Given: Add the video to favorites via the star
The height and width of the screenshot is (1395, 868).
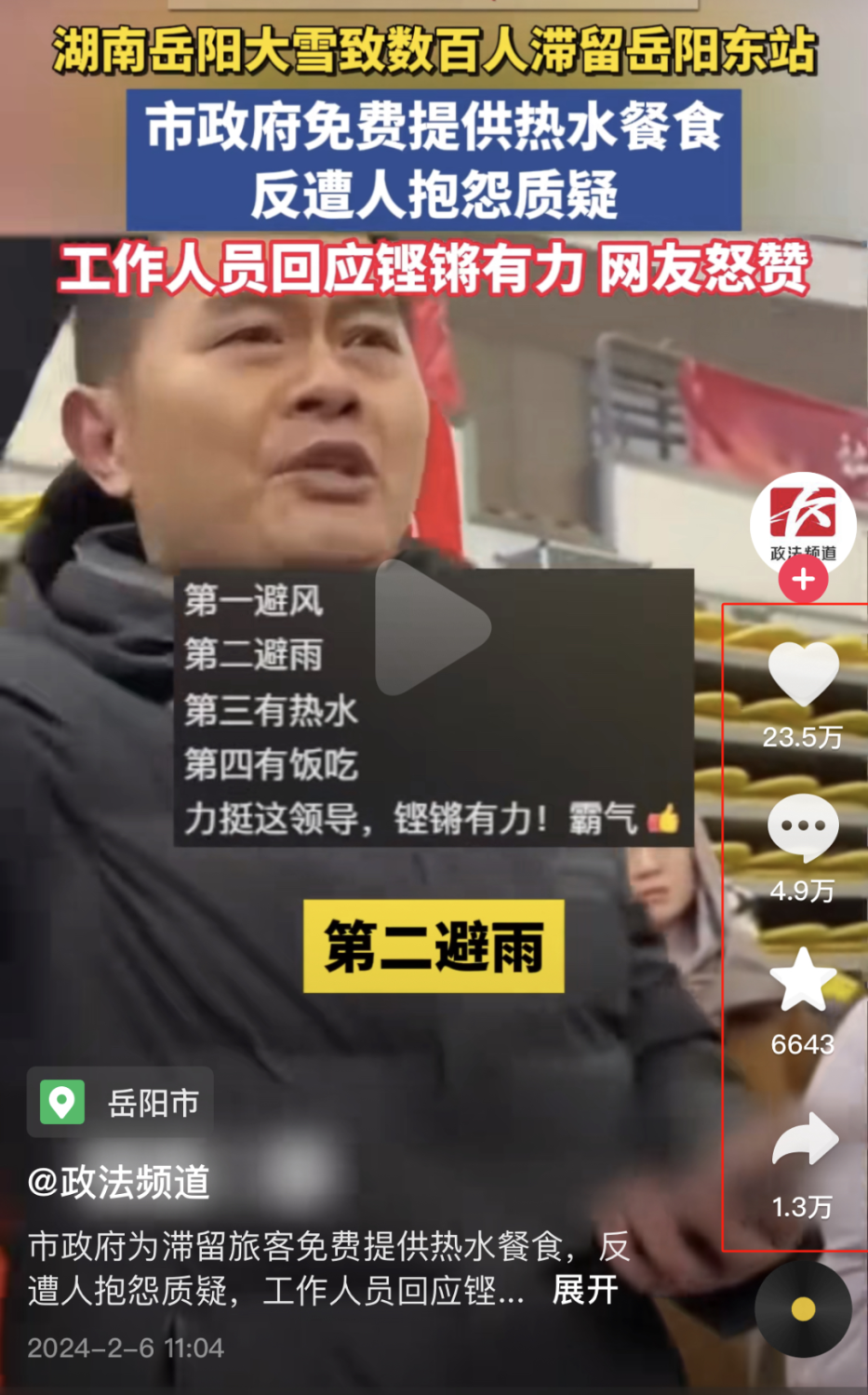Looking at the screenshot, I should point(803,980).
